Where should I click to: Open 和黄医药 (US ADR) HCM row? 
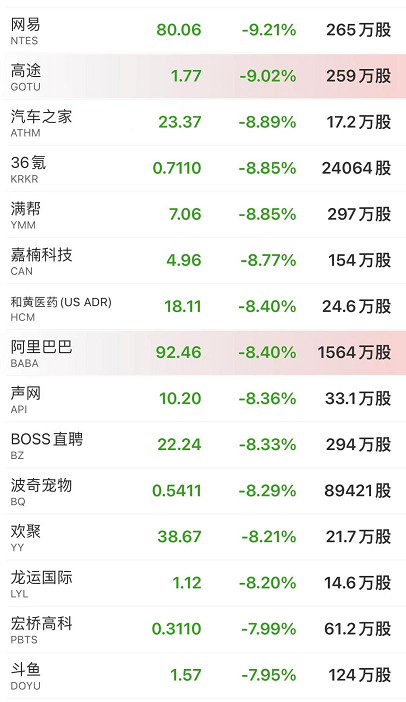point(203,307)
